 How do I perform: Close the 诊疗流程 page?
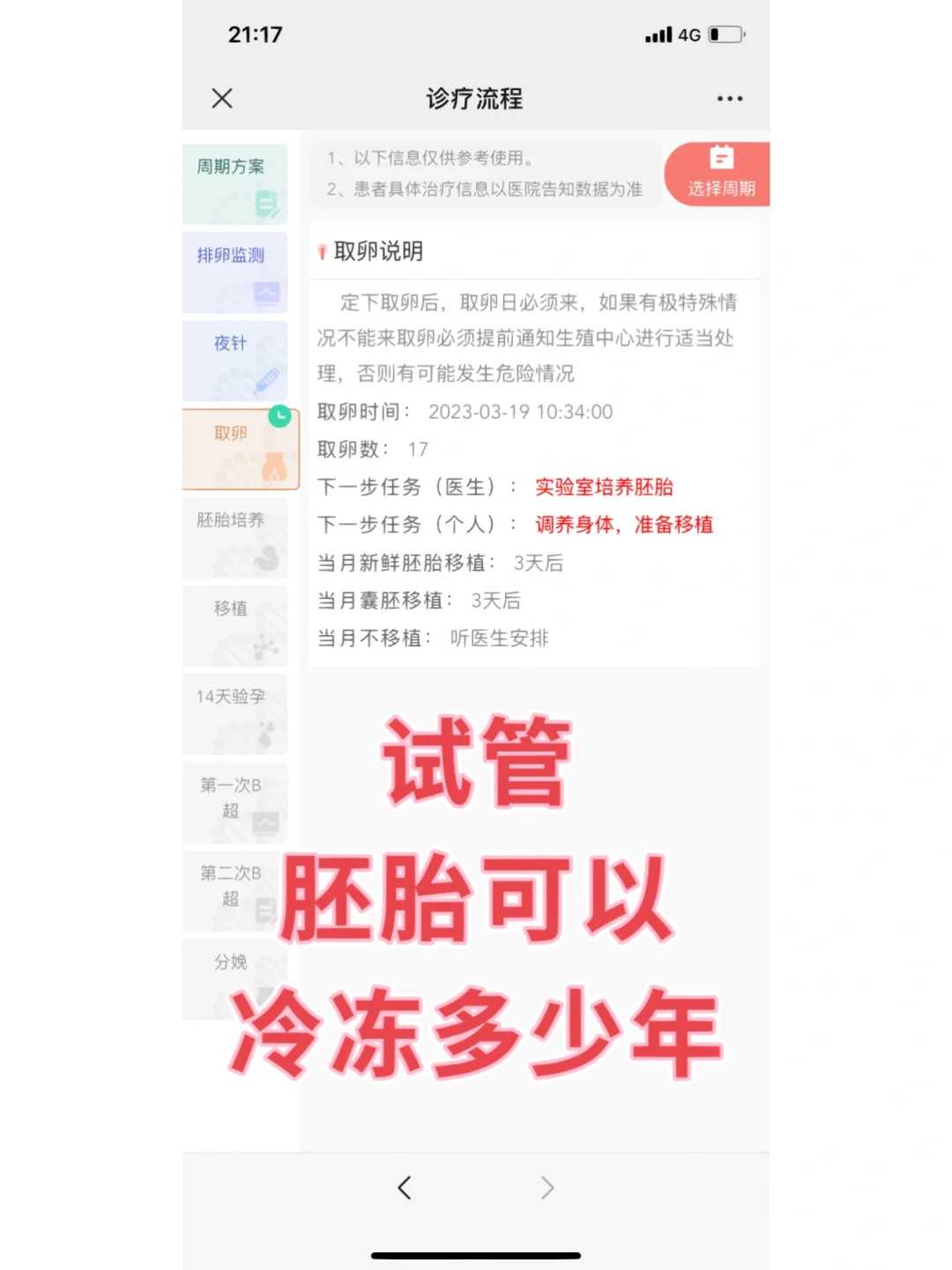222,98
